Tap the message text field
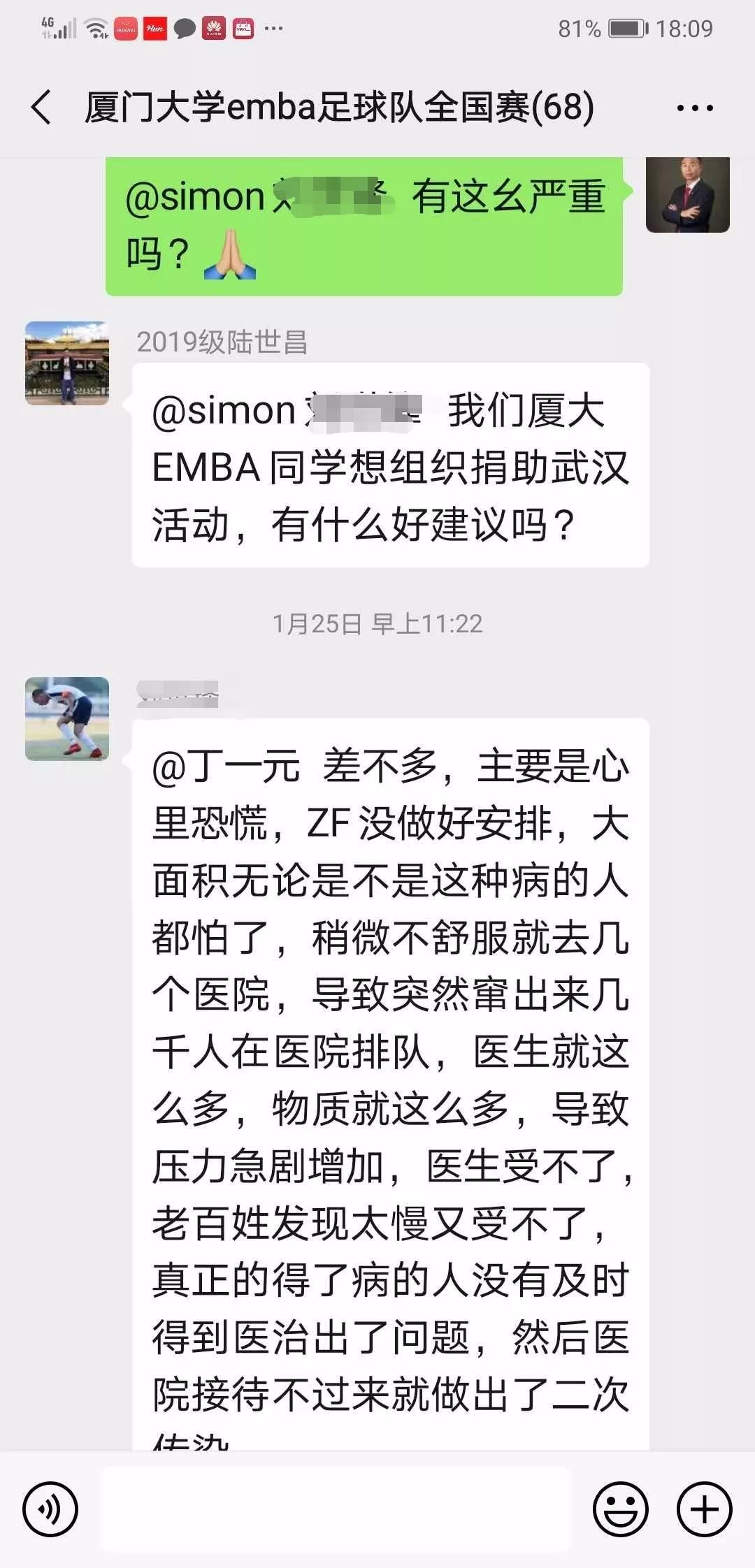Image resolution: width=755 pixels, height=1568 pixels. [336, 1509]
